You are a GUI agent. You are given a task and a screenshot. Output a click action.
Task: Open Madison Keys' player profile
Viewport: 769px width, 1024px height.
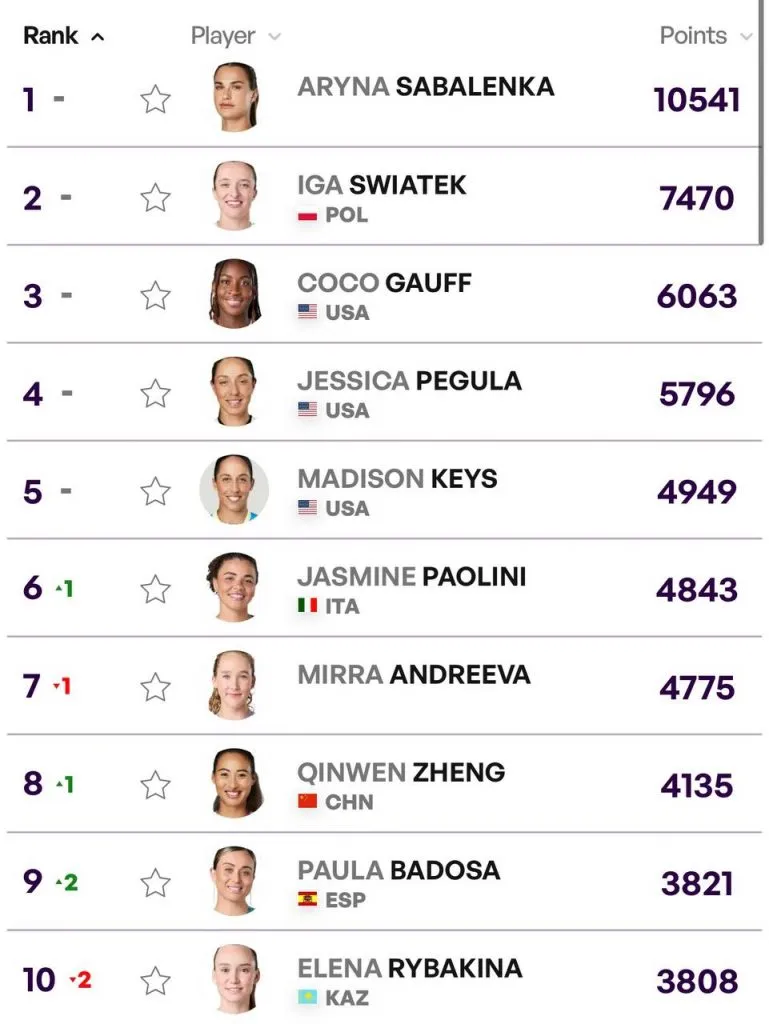pyautogui.click(x=397, y=479)
